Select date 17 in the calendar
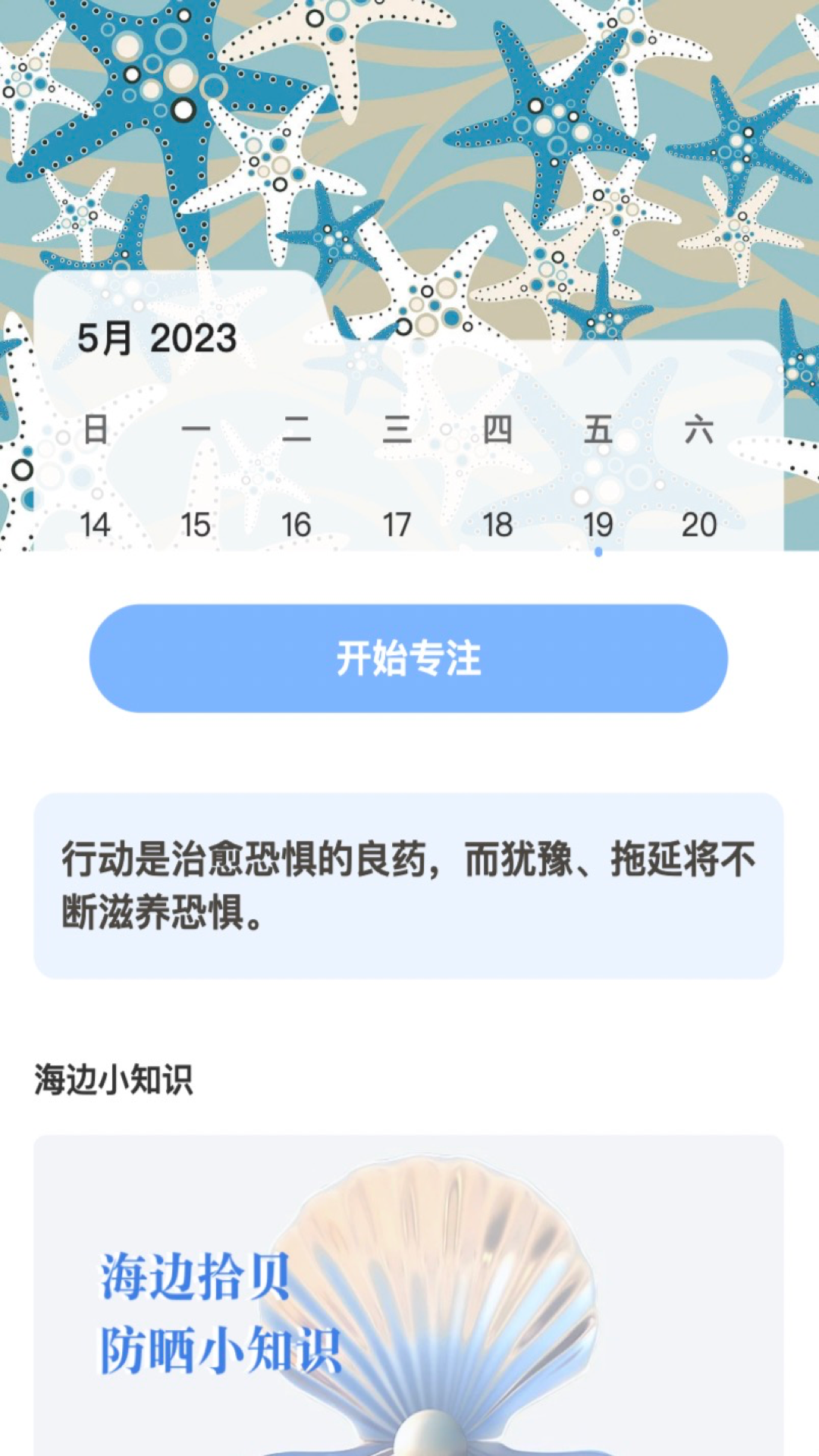Viewport: 819px width, 1456px height. [398, 523]
